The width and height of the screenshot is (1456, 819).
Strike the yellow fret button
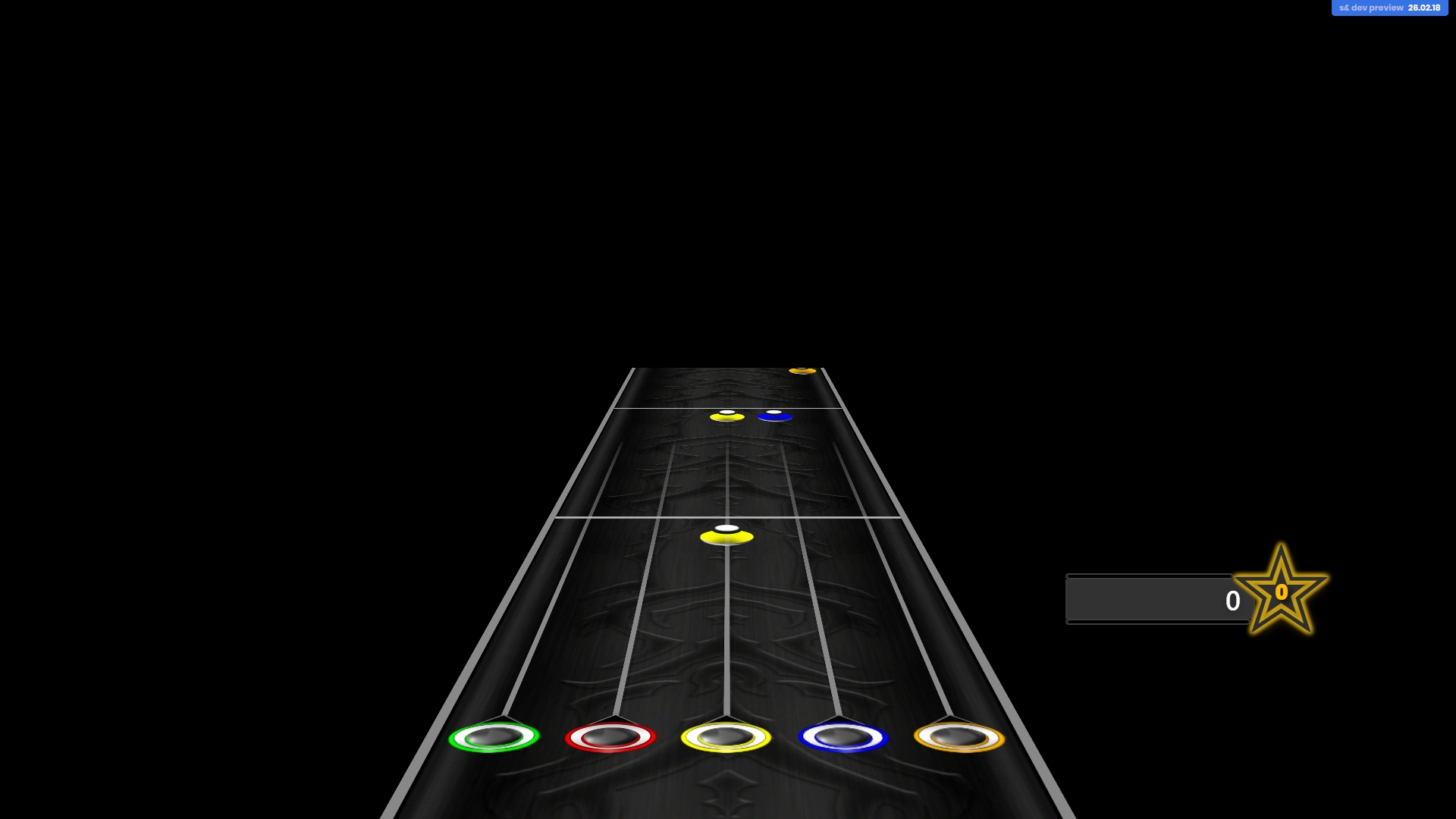[x=726, y=736]
